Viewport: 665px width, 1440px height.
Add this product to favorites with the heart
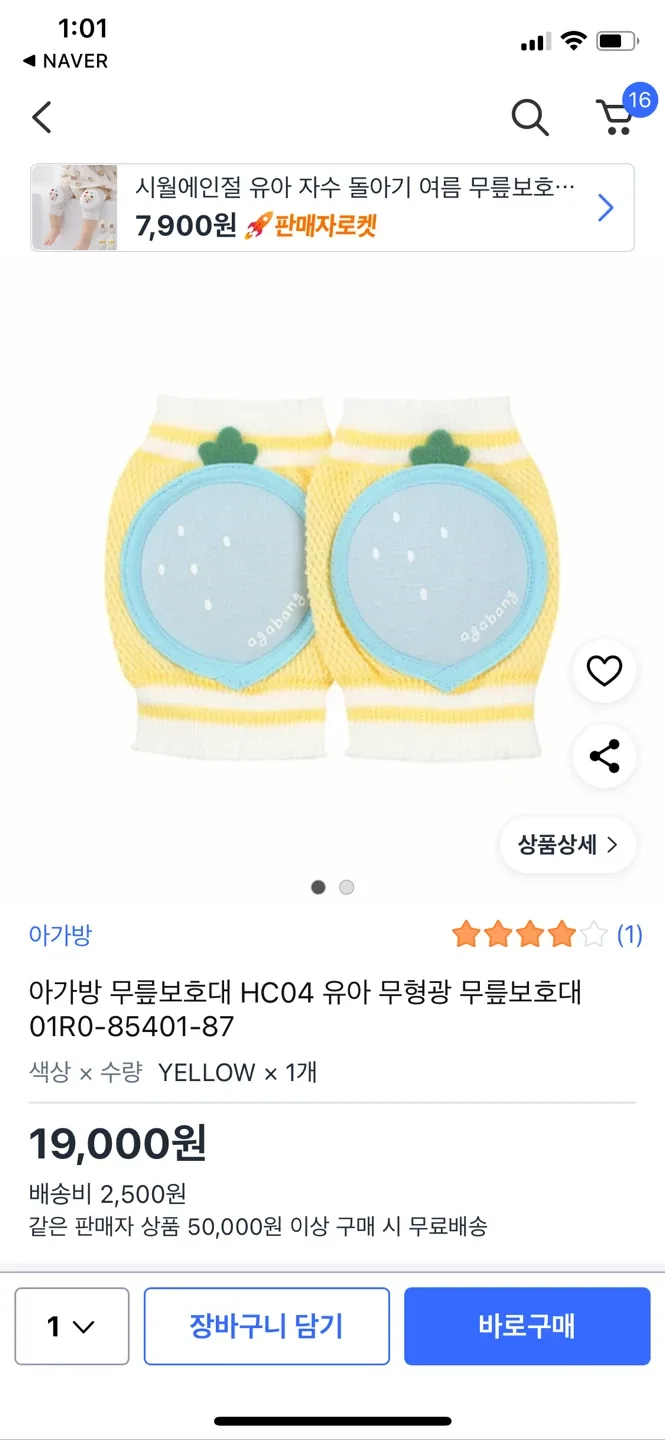point(604,671)
